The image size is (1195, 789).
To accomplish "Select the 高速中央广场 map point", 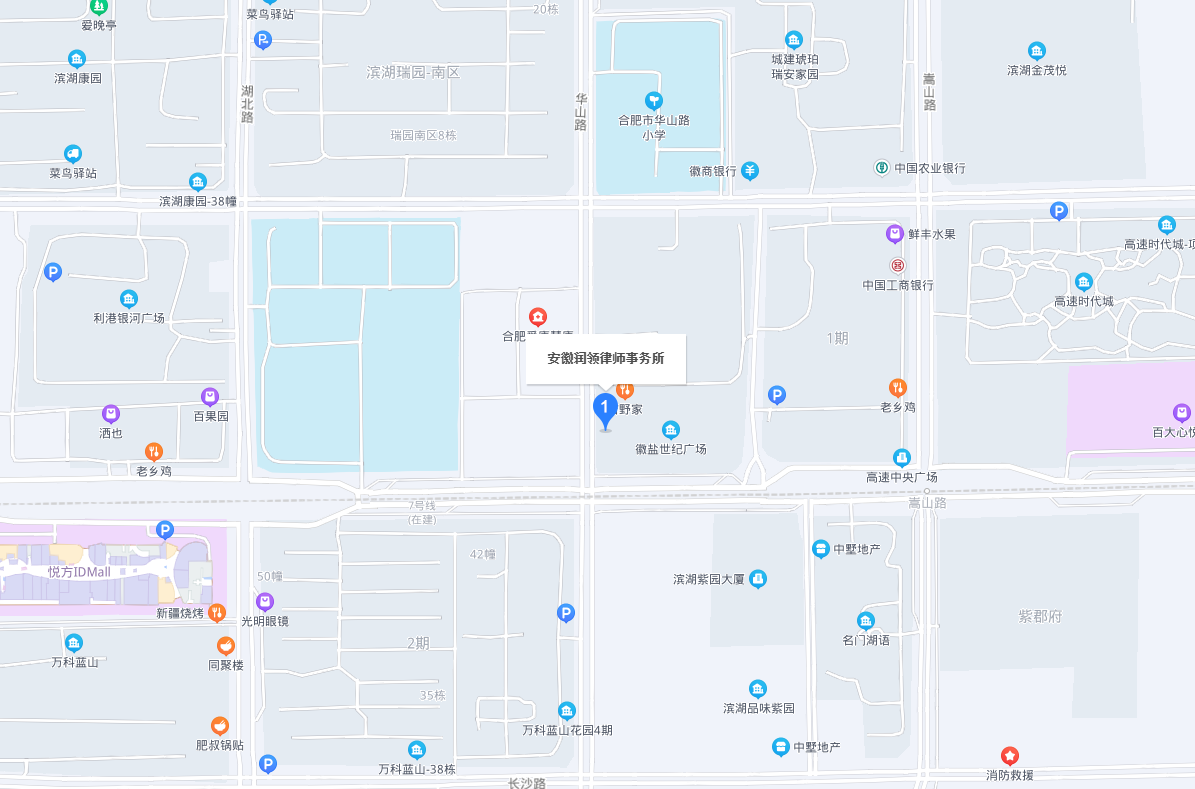I will pos(902,458).
